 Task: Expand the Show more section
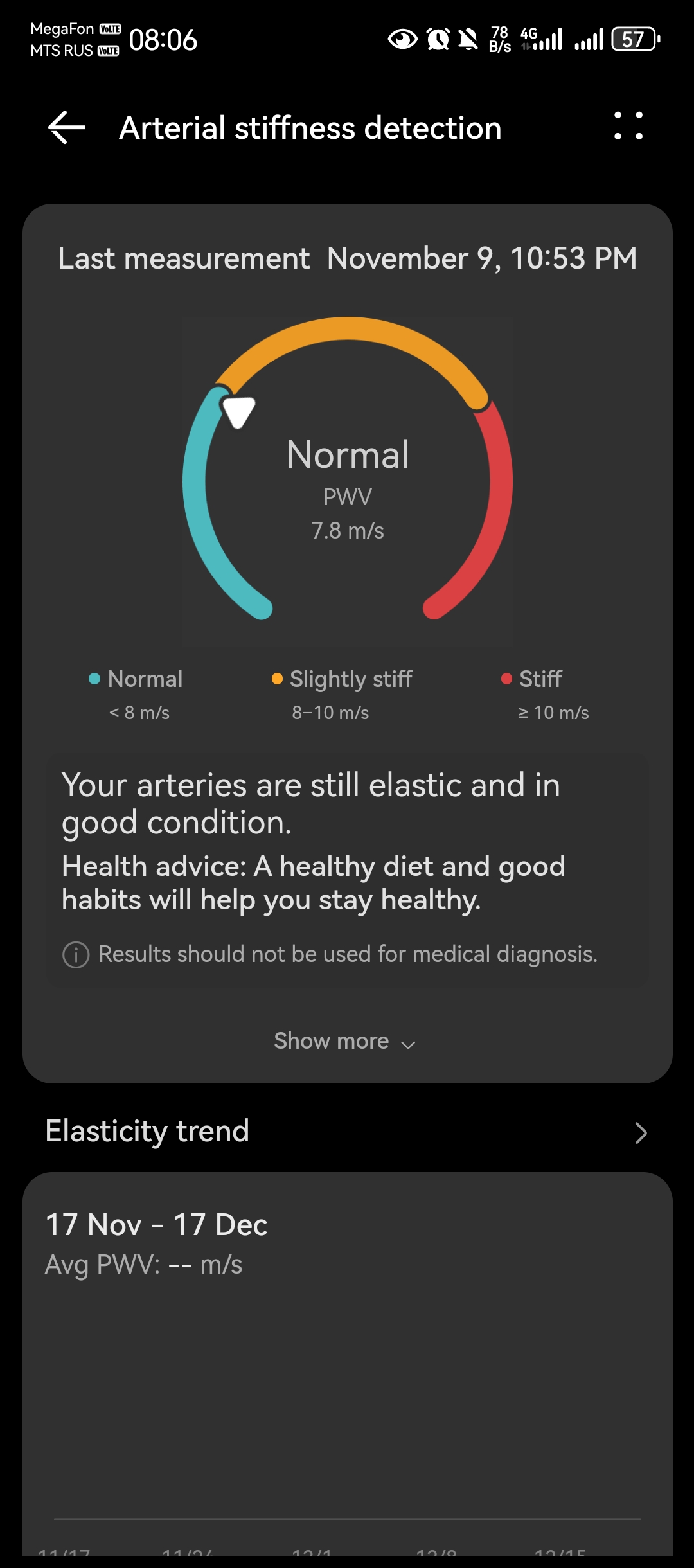(x=345, y=1041)
